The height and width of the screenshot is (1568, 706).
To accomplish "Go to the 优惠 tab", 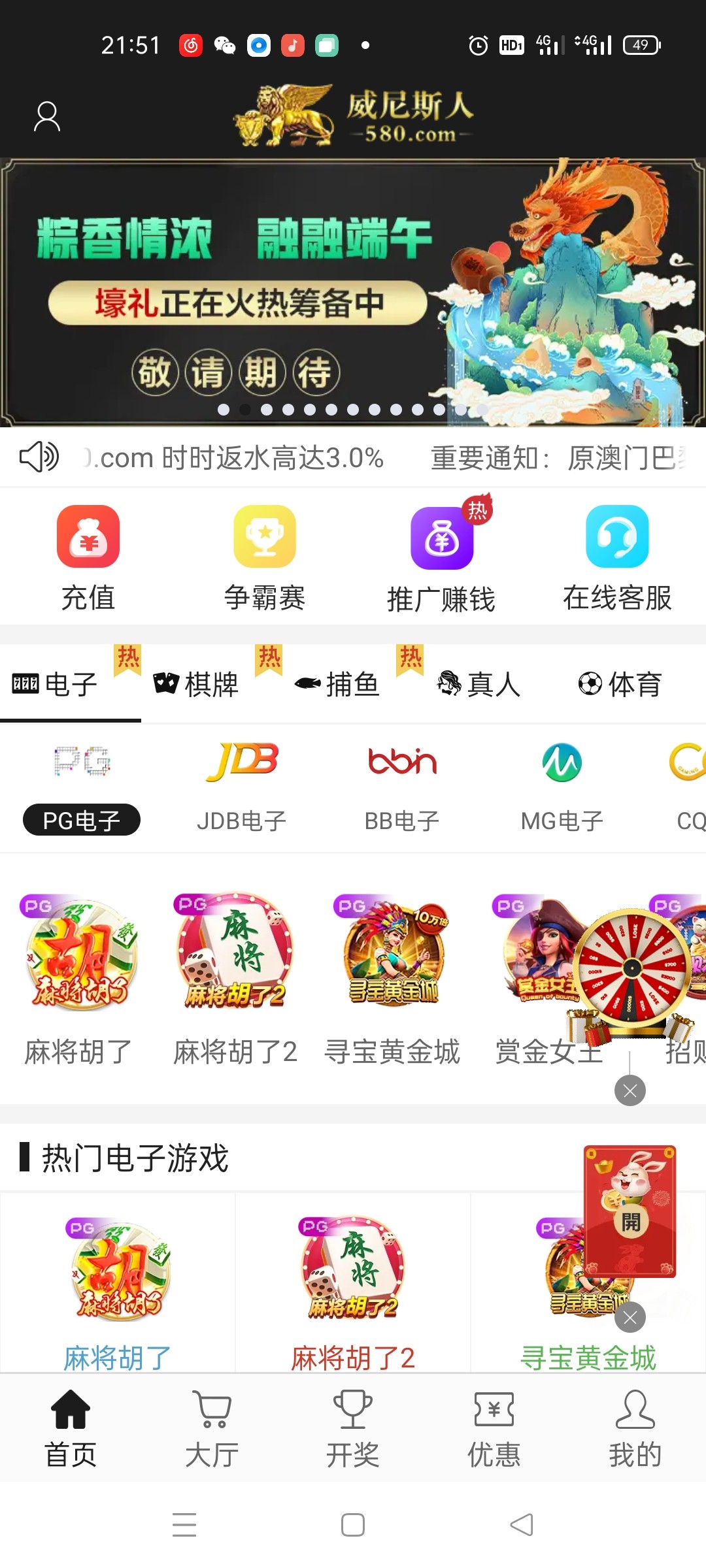I will [x=494, y=1429].
